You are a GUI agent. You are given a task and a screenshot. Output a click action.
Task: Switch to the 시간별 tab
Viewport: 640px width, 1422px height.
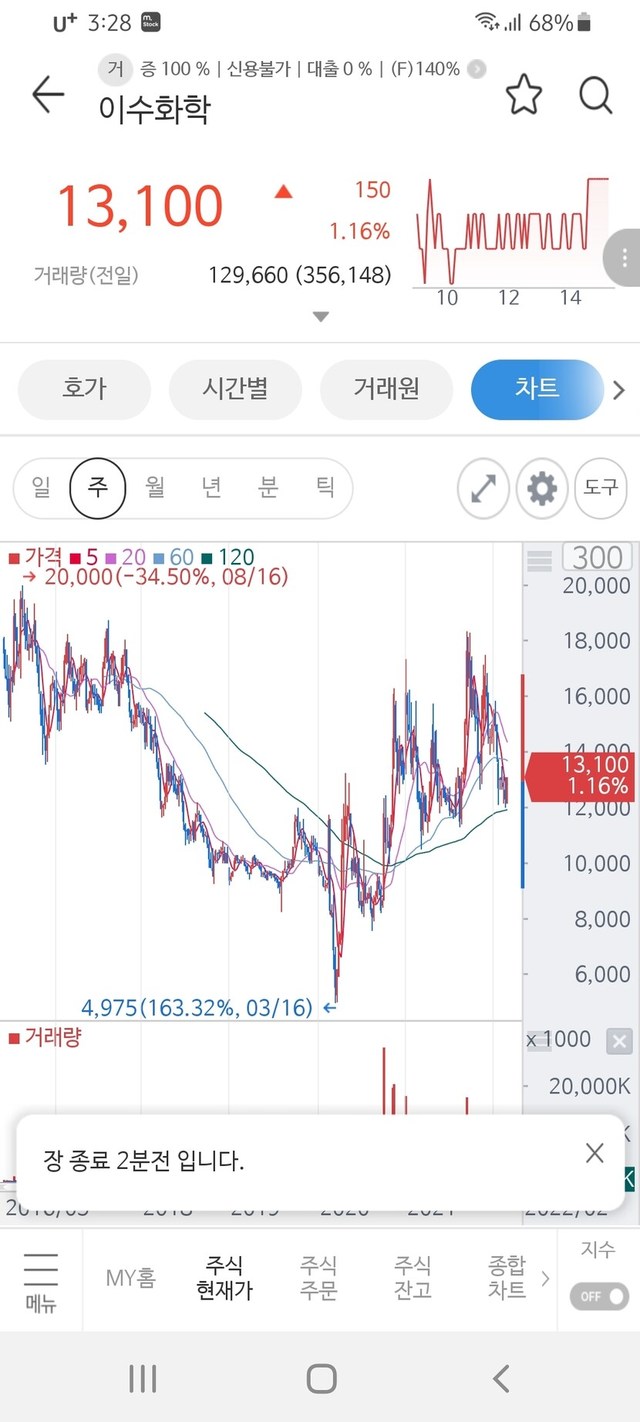pyautogui.click(x=234, y=389)
